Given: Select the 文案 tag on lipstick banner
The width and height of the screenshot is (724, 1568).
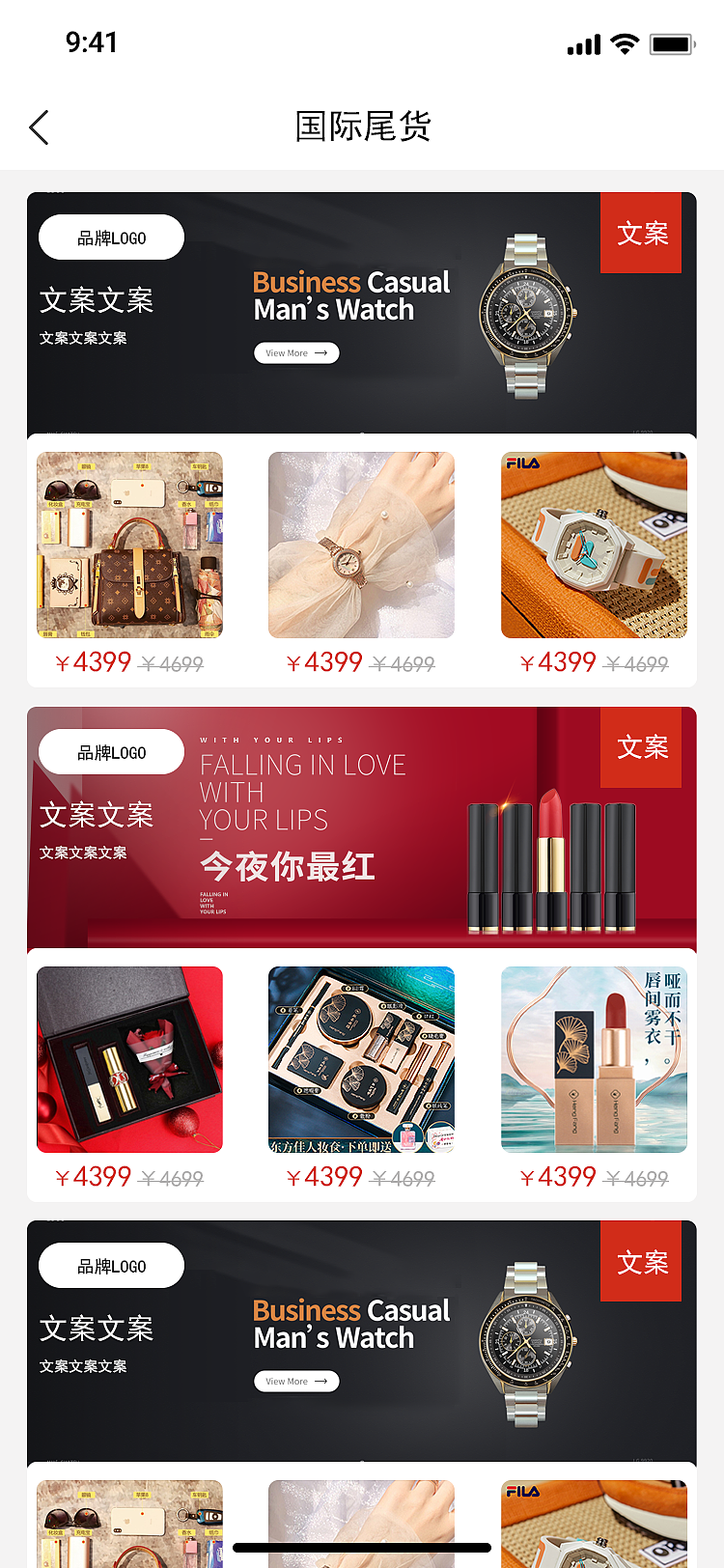Looking at the screenshot, I should (640, 747).
